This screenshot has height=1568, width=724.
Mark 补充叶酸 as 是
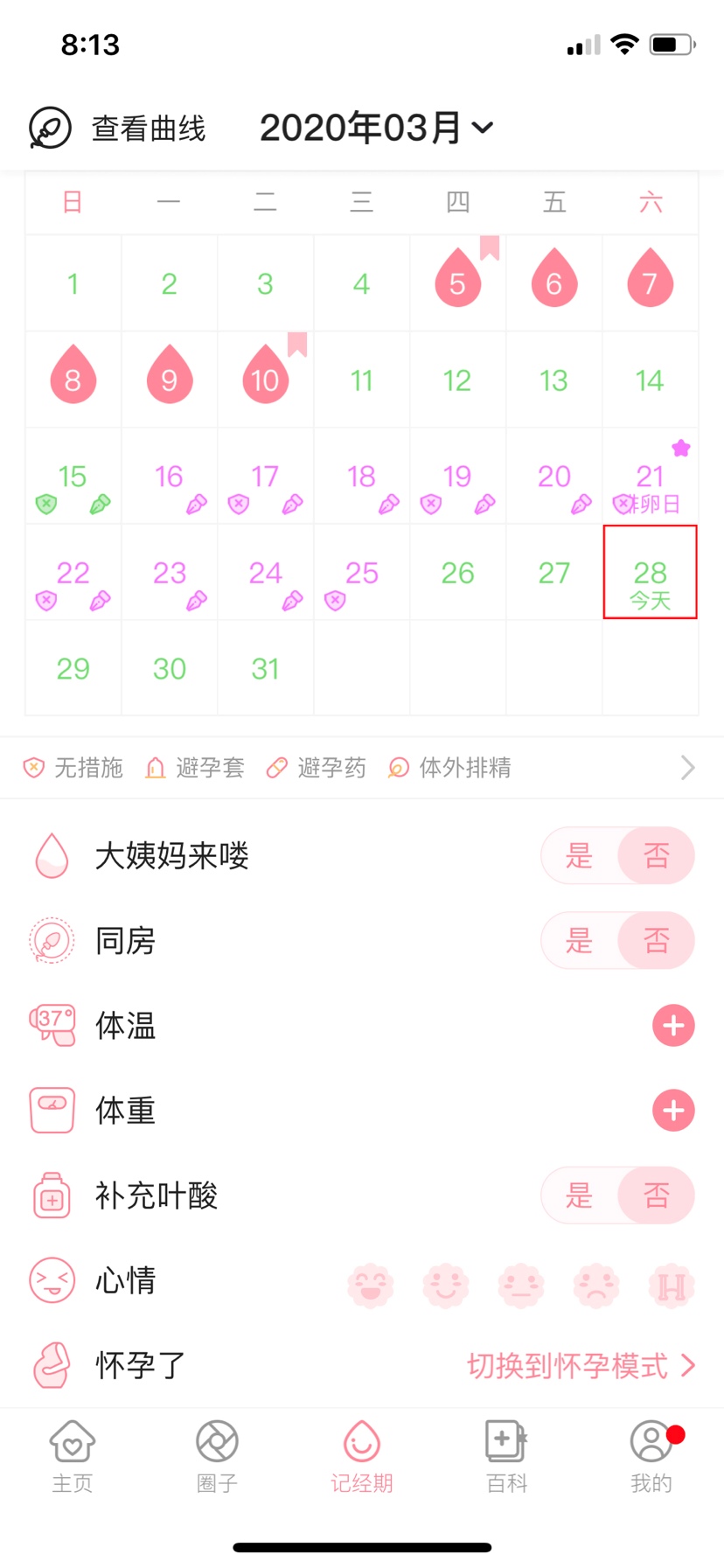coord(579,1195)
